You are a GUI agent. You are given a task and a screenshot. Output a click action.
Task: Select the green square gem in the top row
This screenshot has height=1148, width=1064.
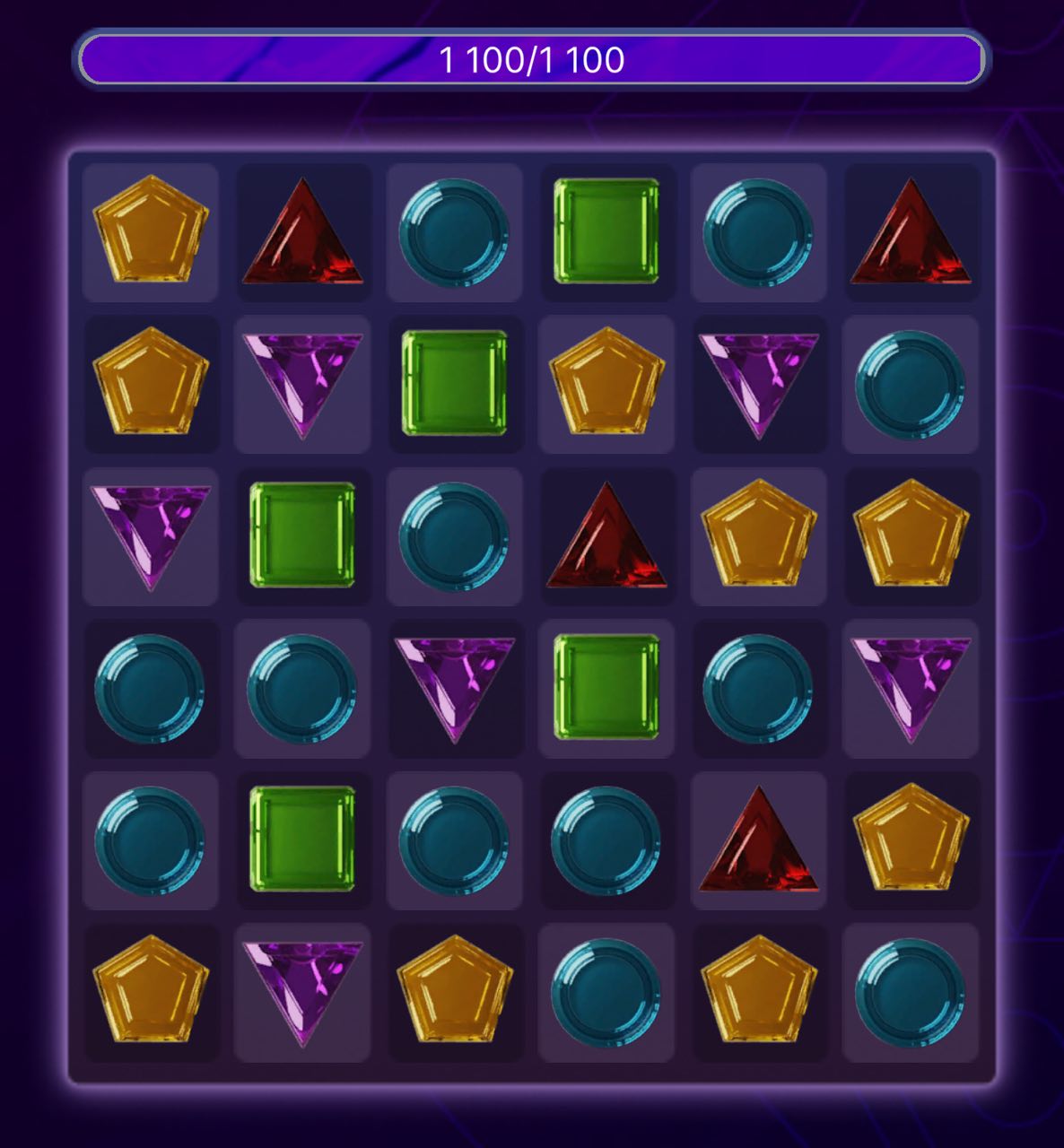[x=606, y=231]
